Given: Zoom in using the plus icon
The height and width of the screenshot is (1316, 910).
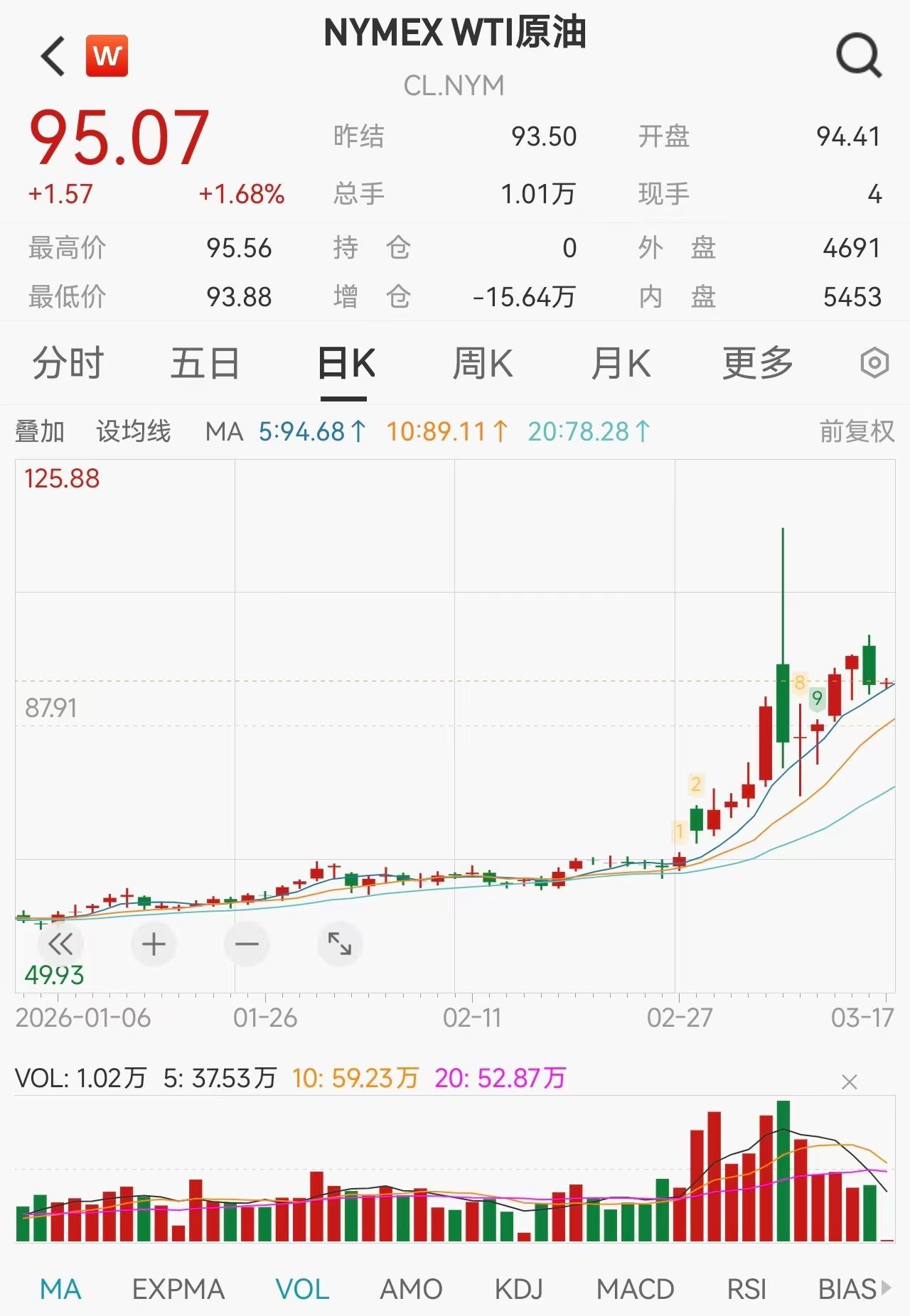Looking at the screenshot, I should coord(154,944).
